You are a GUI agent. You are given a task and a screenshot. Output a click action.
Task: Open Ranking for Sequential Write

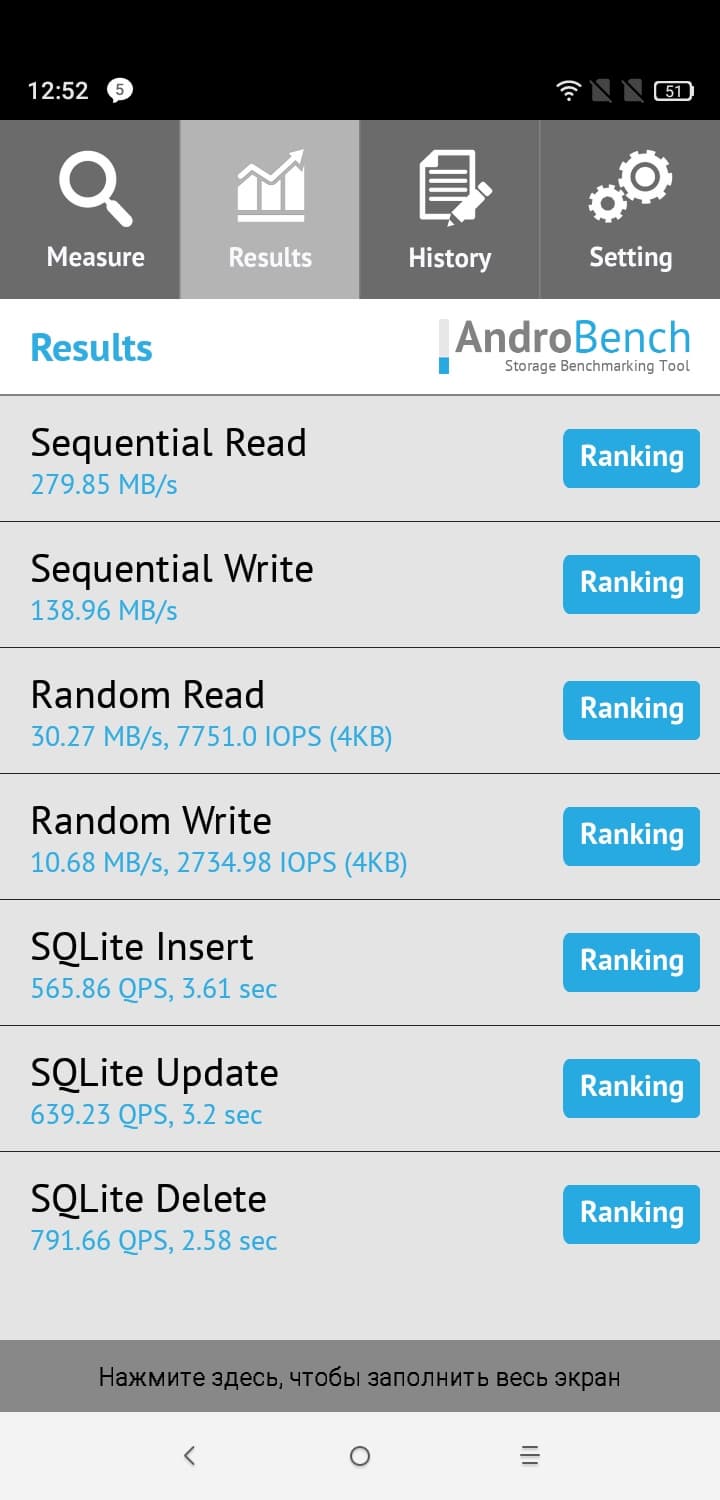(631, 584)
